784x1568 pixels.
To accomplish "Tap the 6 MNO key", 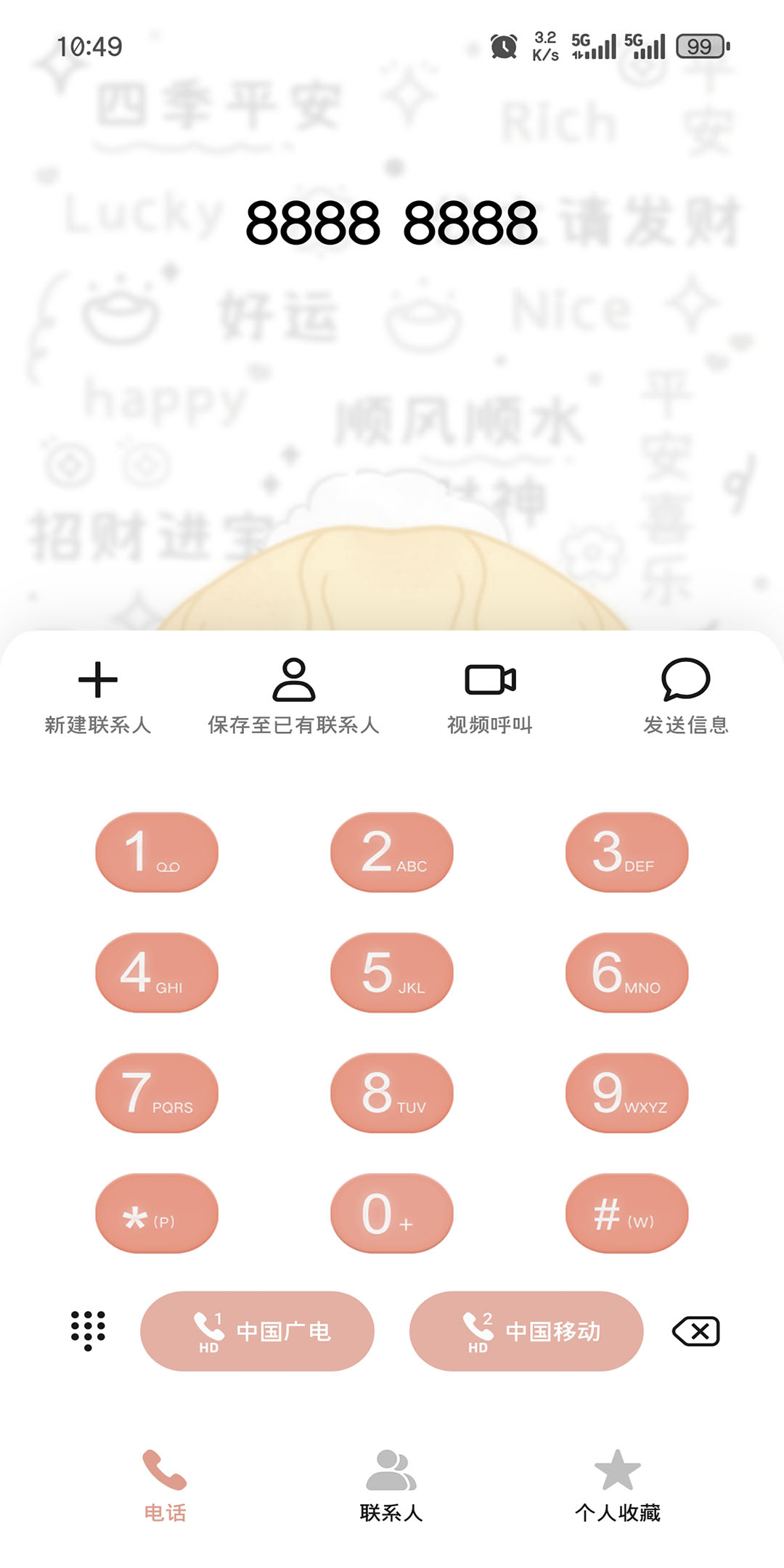I will (x=627, y=973).
